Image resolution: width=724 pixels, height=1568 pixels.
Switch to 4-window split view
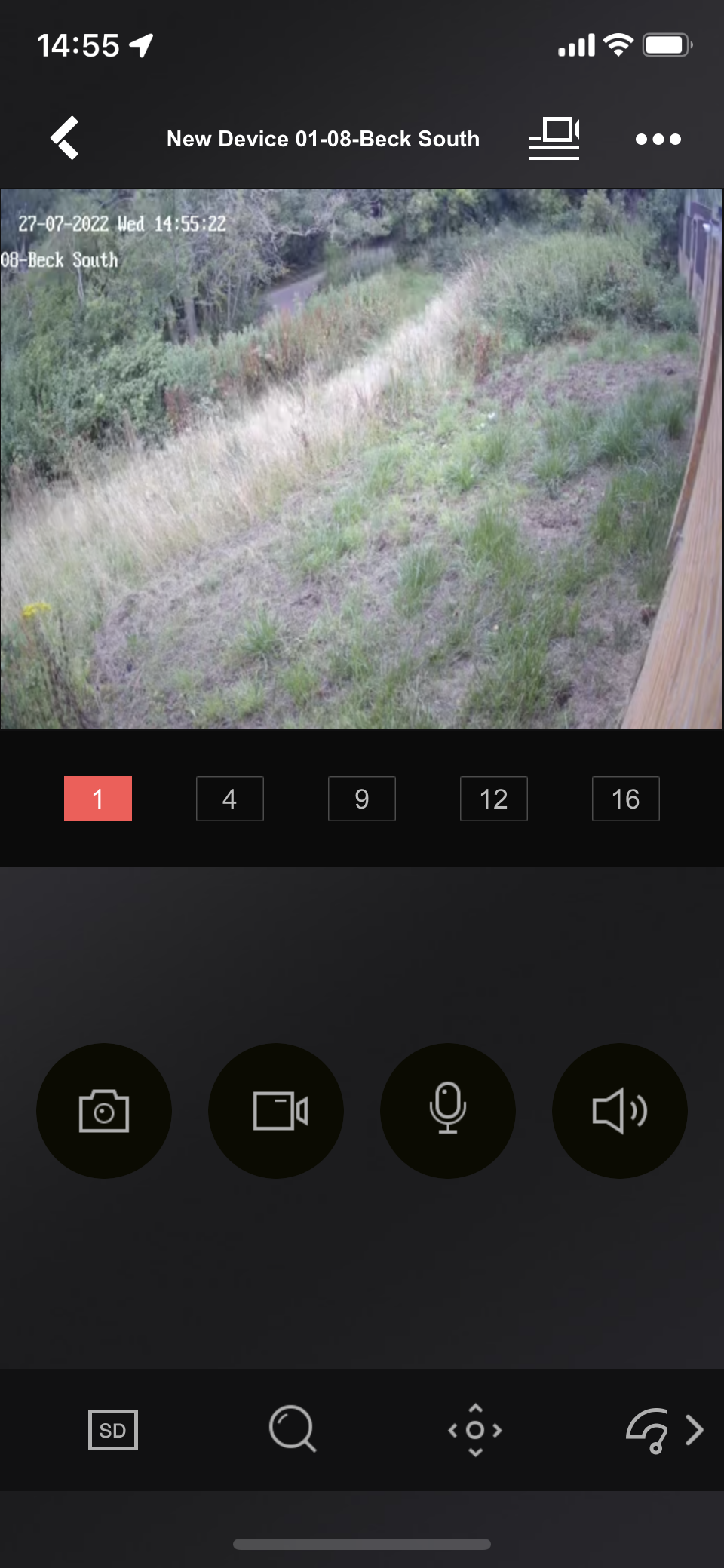(x=230, y=799)
